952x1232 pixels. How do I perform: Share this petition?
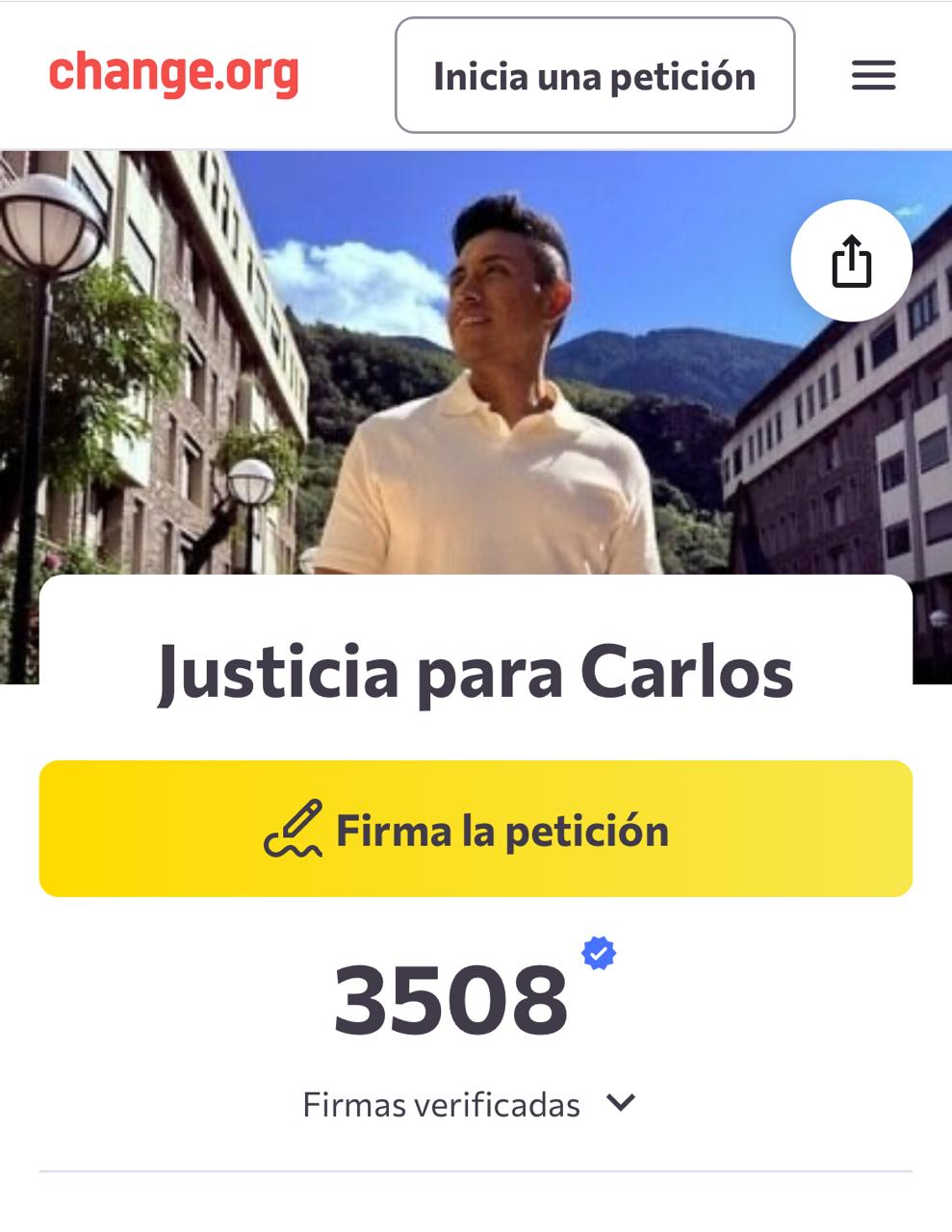[851, 261]
